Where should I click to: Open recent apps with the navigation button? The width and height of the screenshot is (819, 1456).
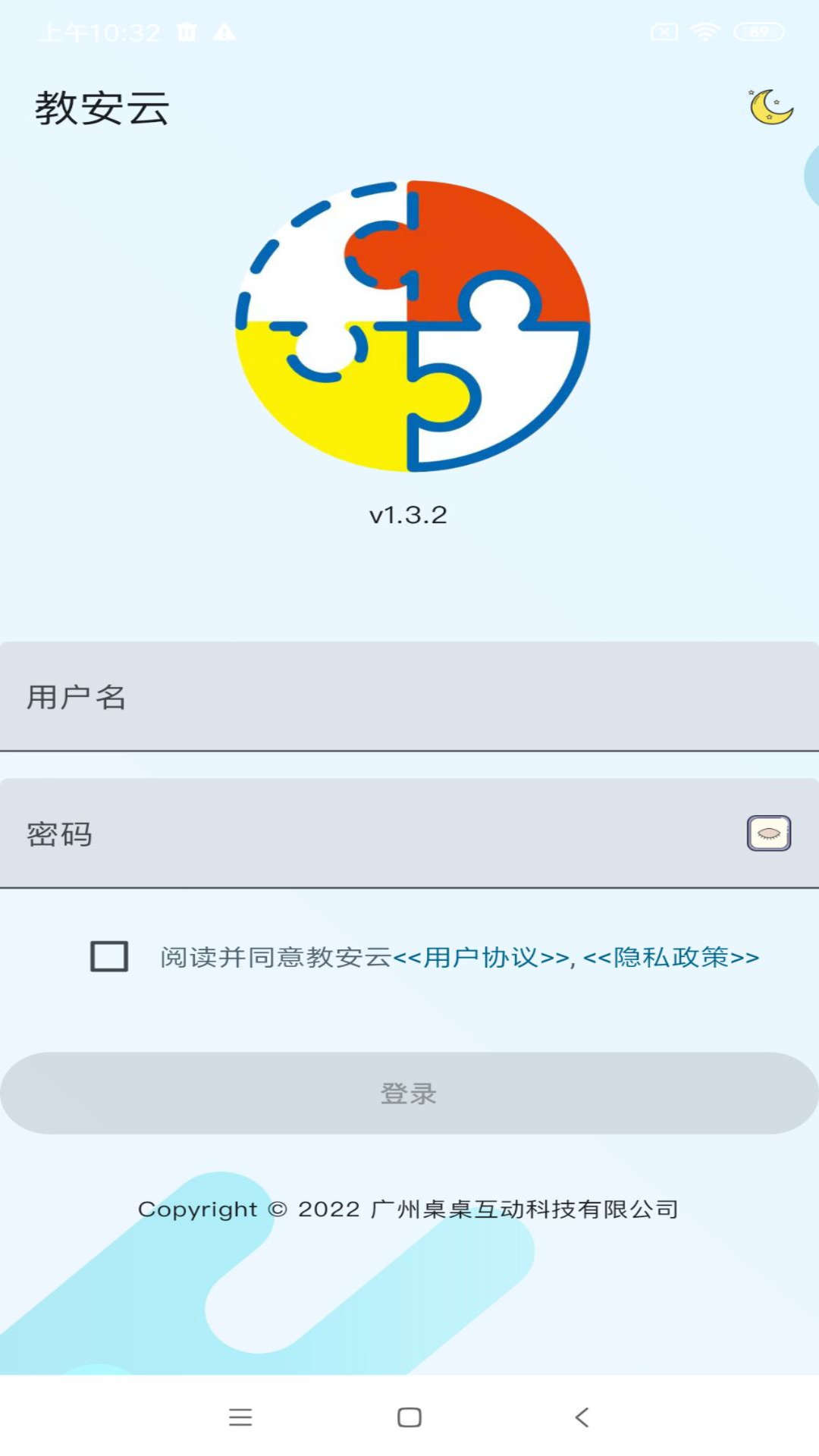(x=240, y=1417)
